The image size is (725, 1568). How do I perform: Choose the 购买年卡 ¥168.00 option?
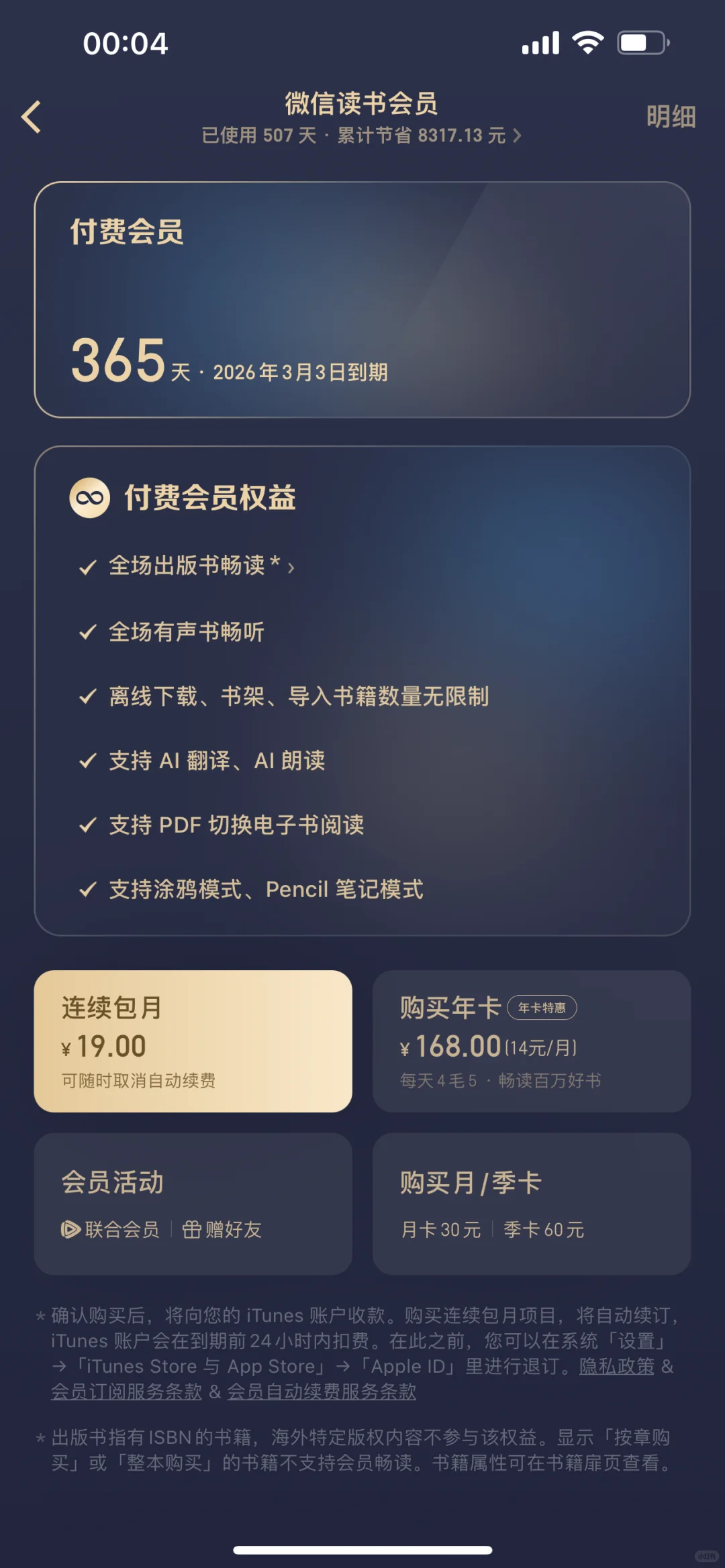tap(532, 1041)
